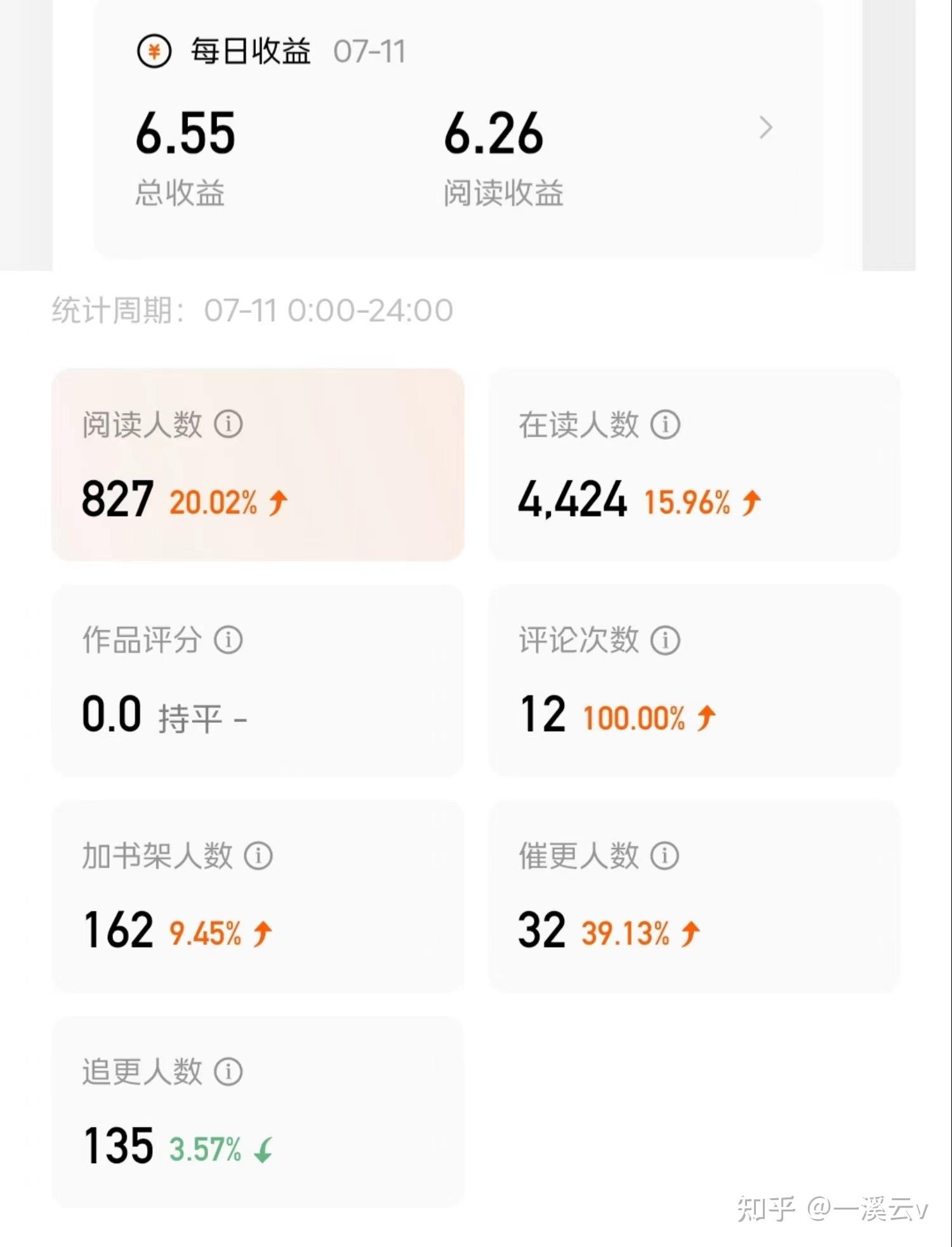Viewport: 952px width, 1247px height.
Task: Show explanation for 催更人数
Action: (x=665, y=855)
